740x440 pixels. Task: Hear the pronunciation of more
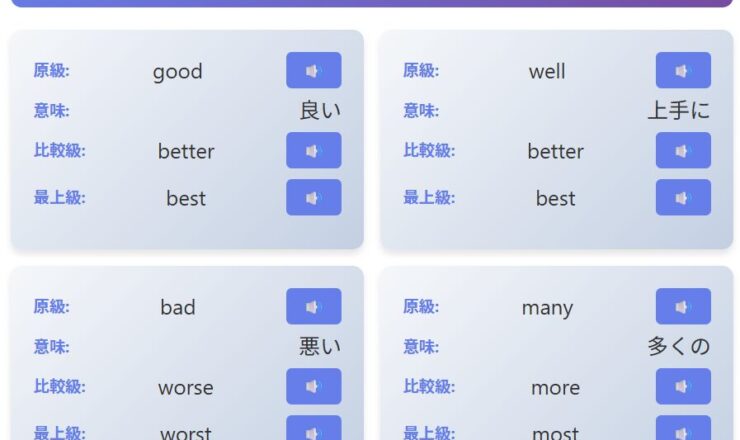pyautogui.click(x=683, y=386)
